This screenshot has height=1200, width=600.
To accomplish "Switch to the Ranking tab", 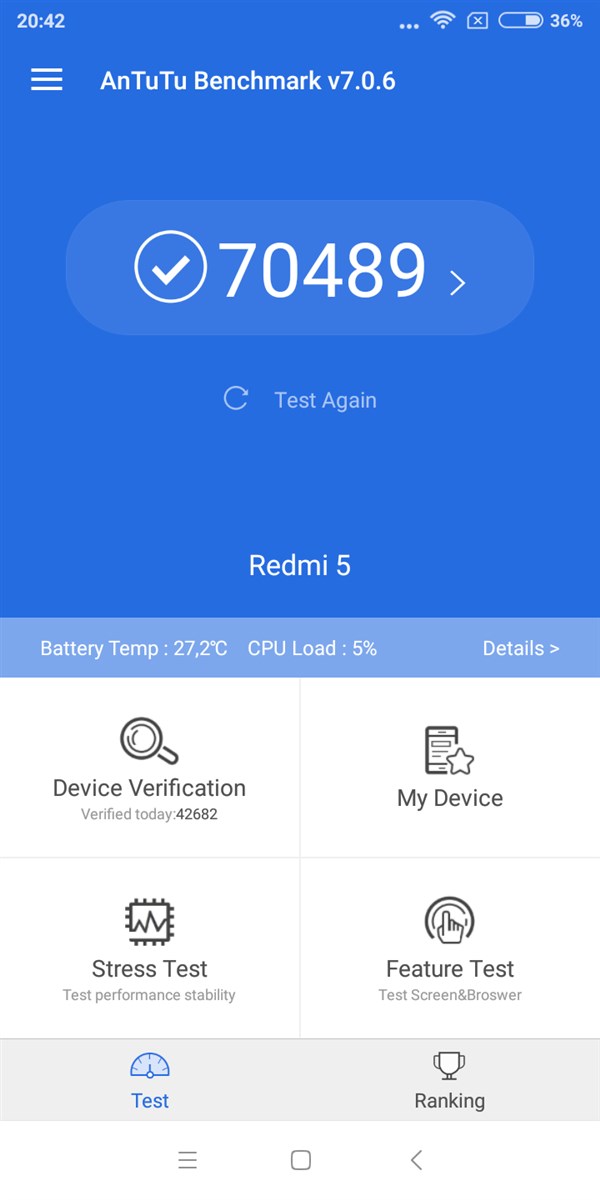I will click(450, 1080).
